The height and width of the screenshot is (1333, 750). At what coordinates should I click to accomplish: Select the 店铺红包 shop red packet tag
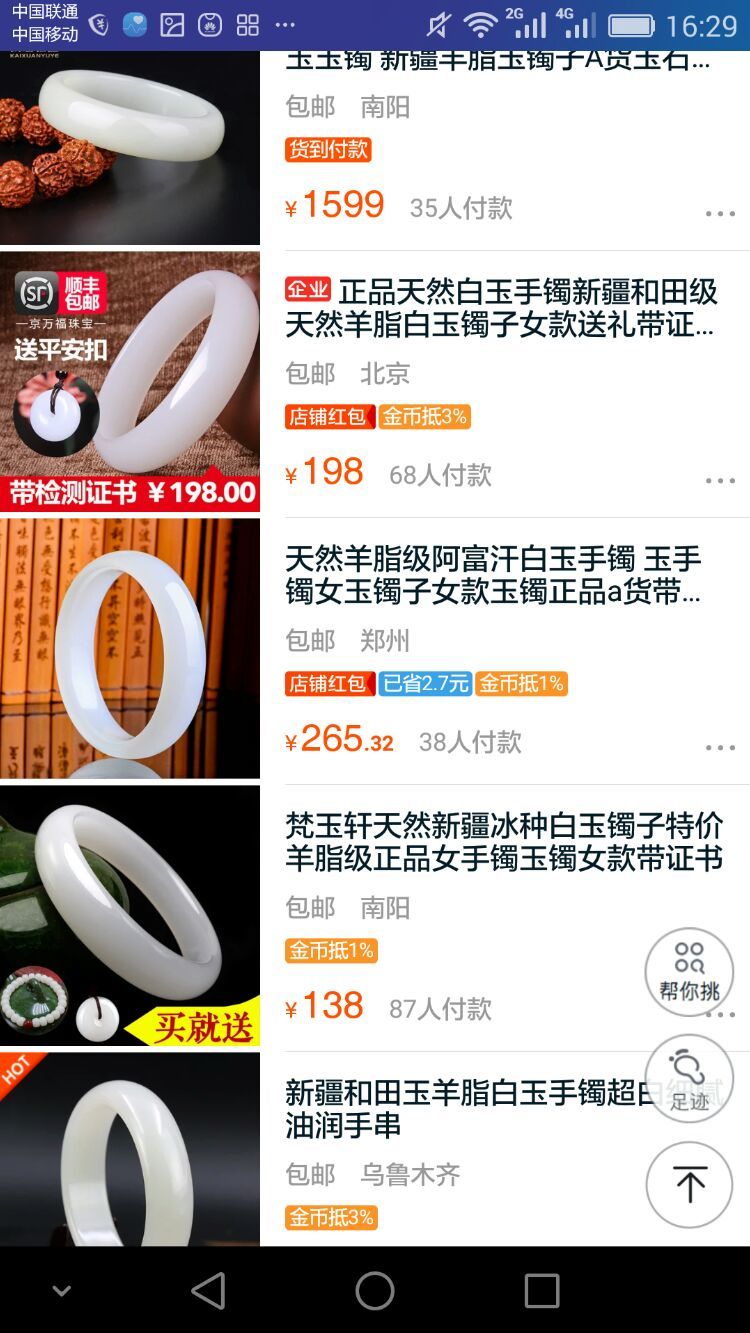point(330,416)
